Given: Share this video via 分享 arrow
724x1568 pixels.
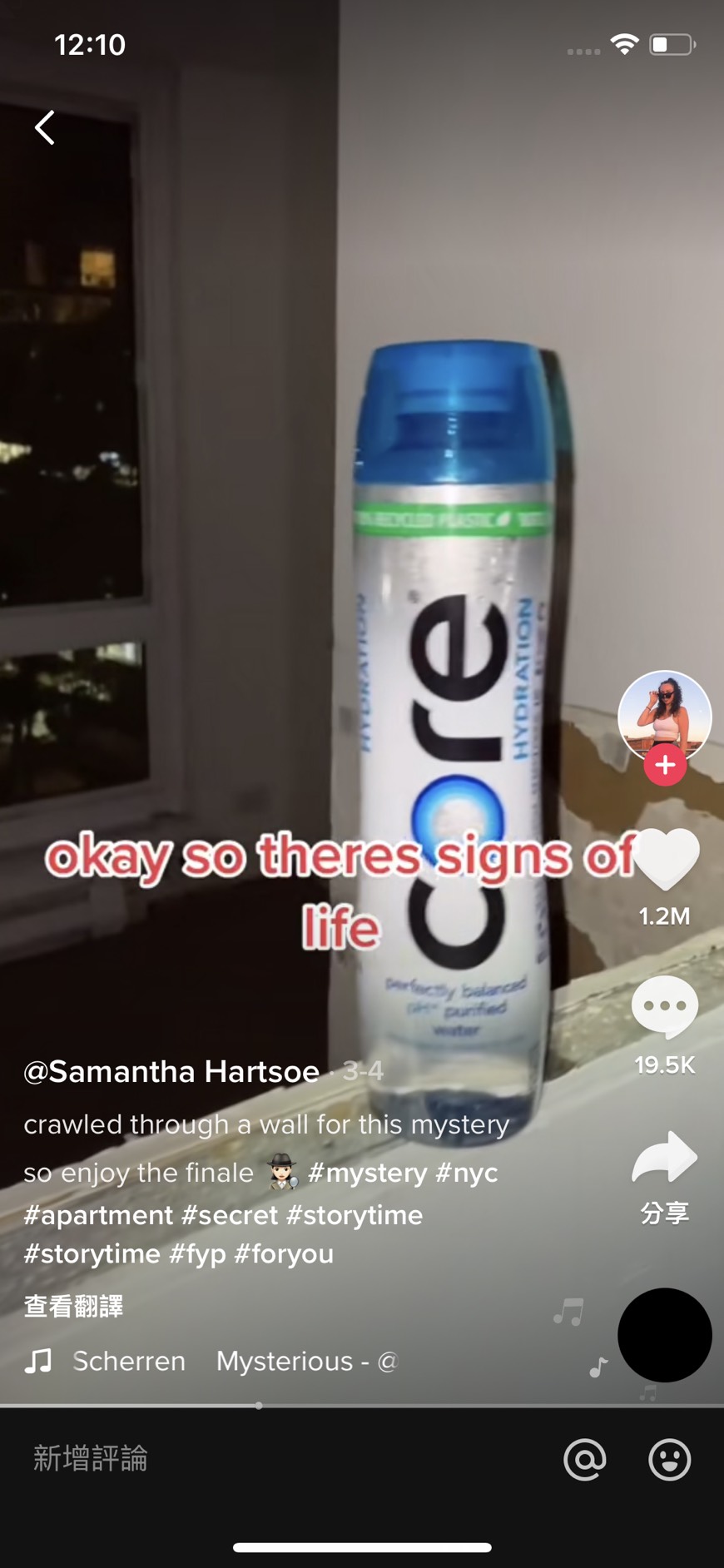Looking at the screenshot, I should (x=664, y=1159).
